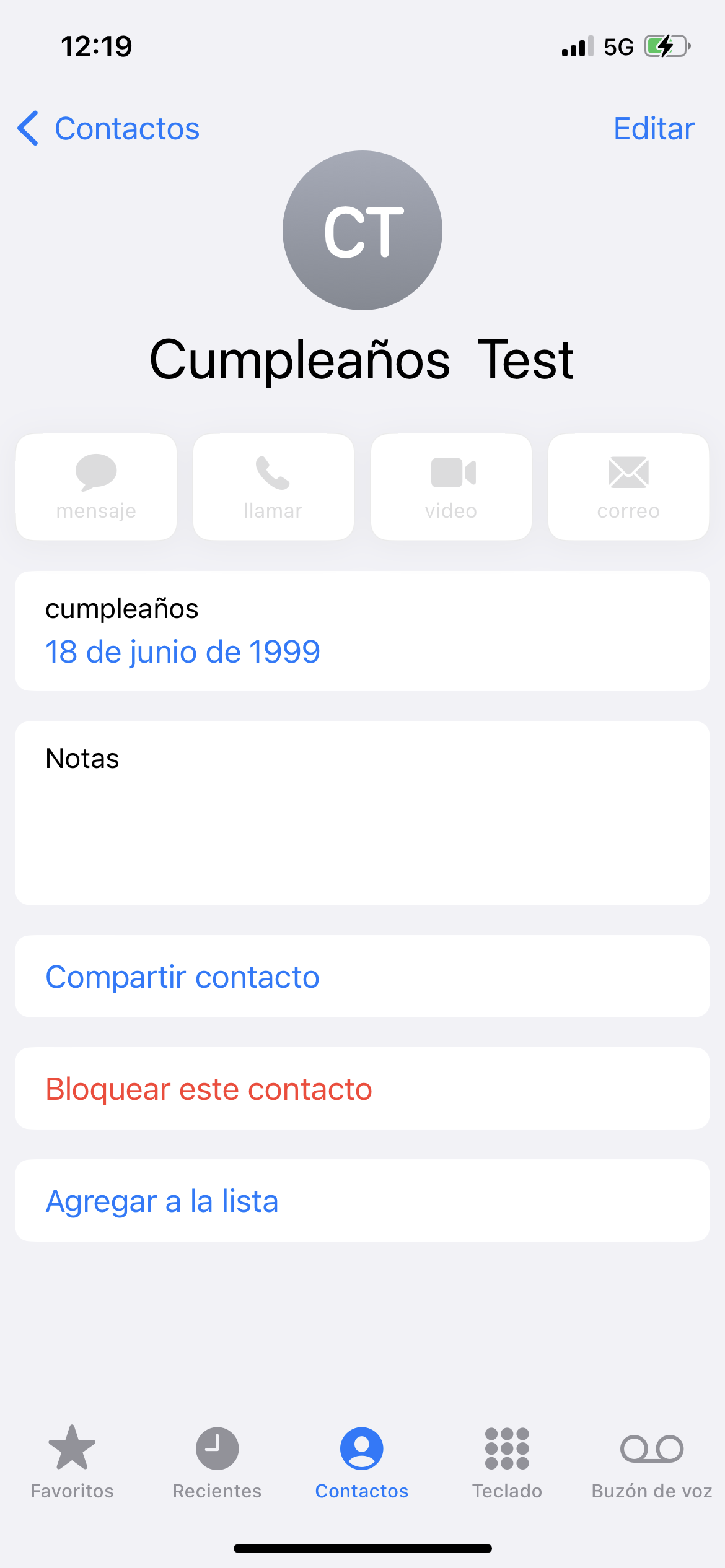
Task: Tap the Notas field
Action: tap(362, 812)
